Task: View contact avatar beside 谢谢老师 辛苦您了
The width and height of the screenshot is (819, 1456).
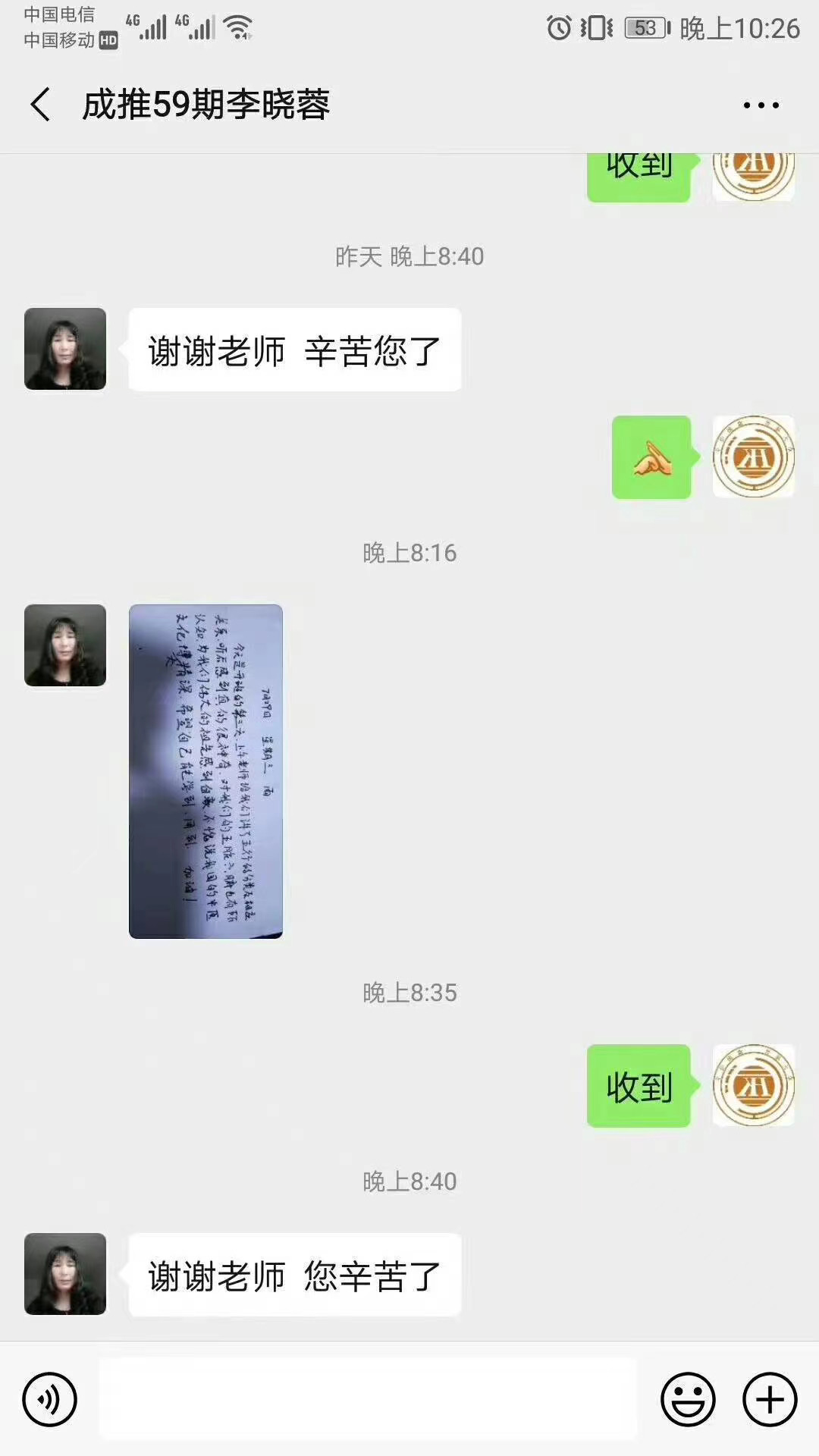Action: 65,349
